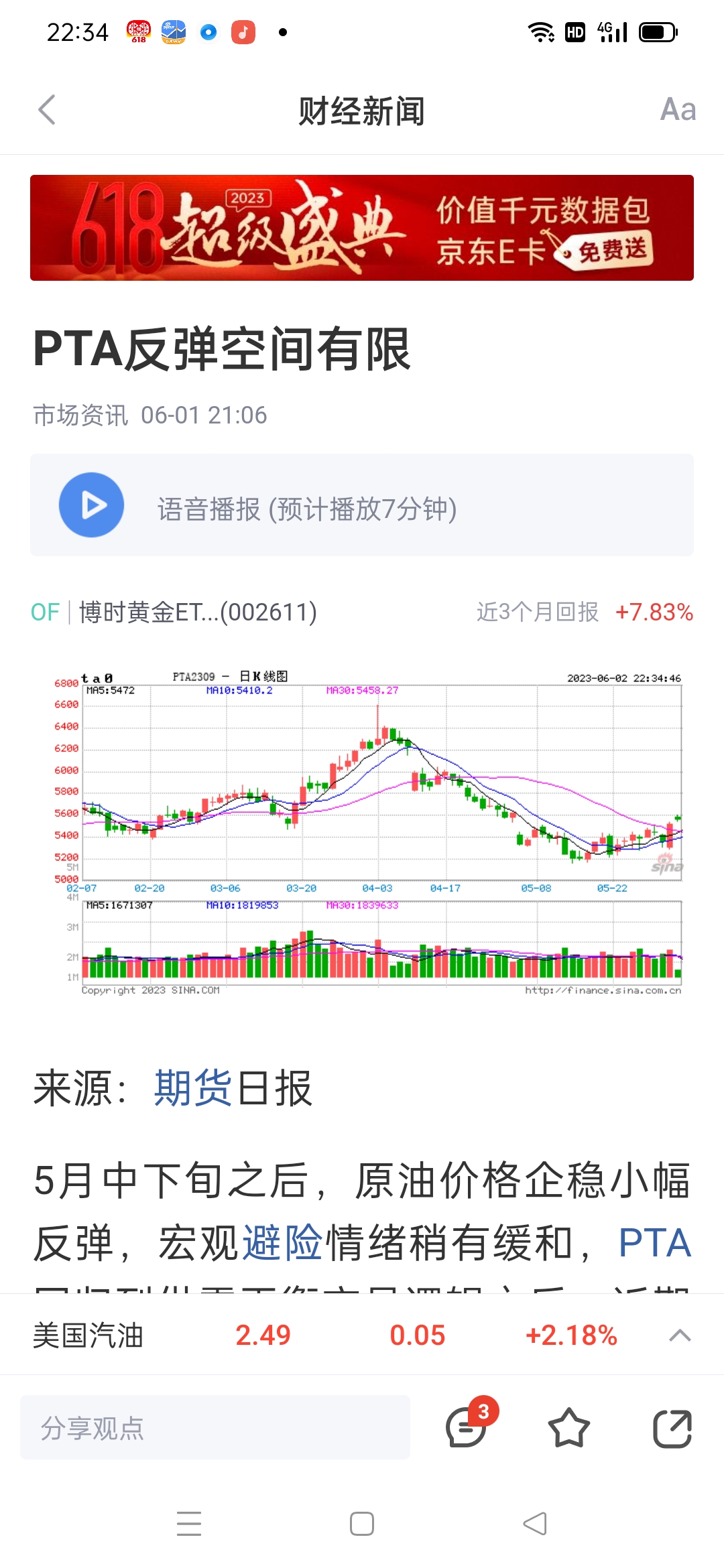Open fund 博时黄金ET...(002611)
Image resolution: width=724 pixels, height=1568 pixels.
[198, 612]
